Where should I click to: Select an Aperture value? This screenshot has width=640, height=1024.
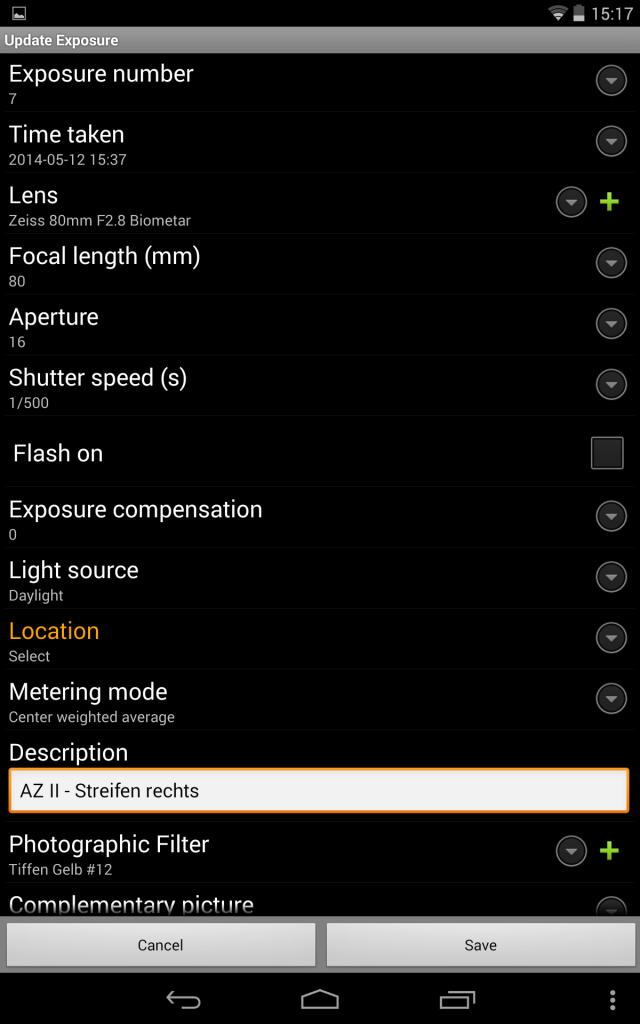point(611,324)
